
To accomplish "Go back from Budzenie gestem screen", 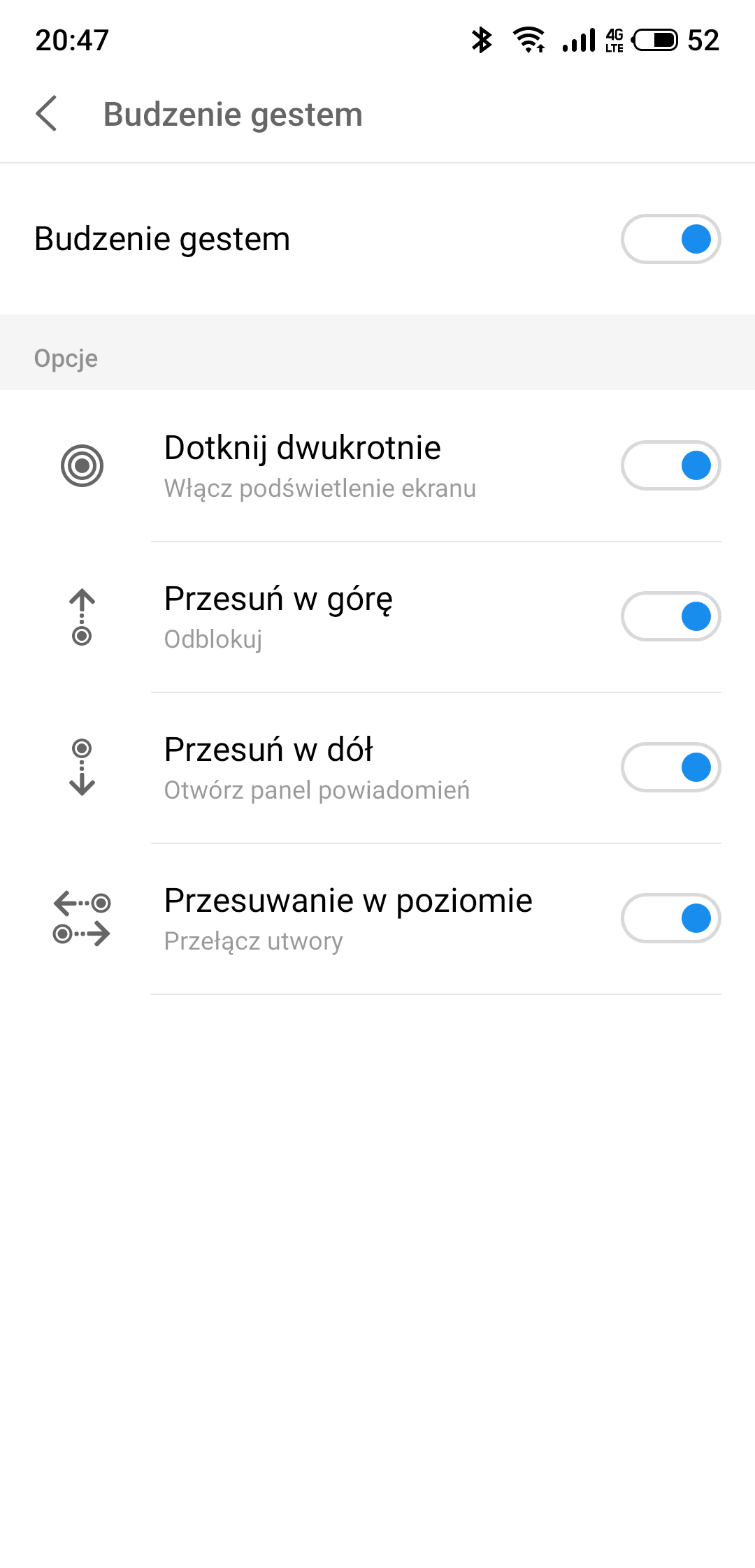I will pyautogui.click(x=46, y=114).
